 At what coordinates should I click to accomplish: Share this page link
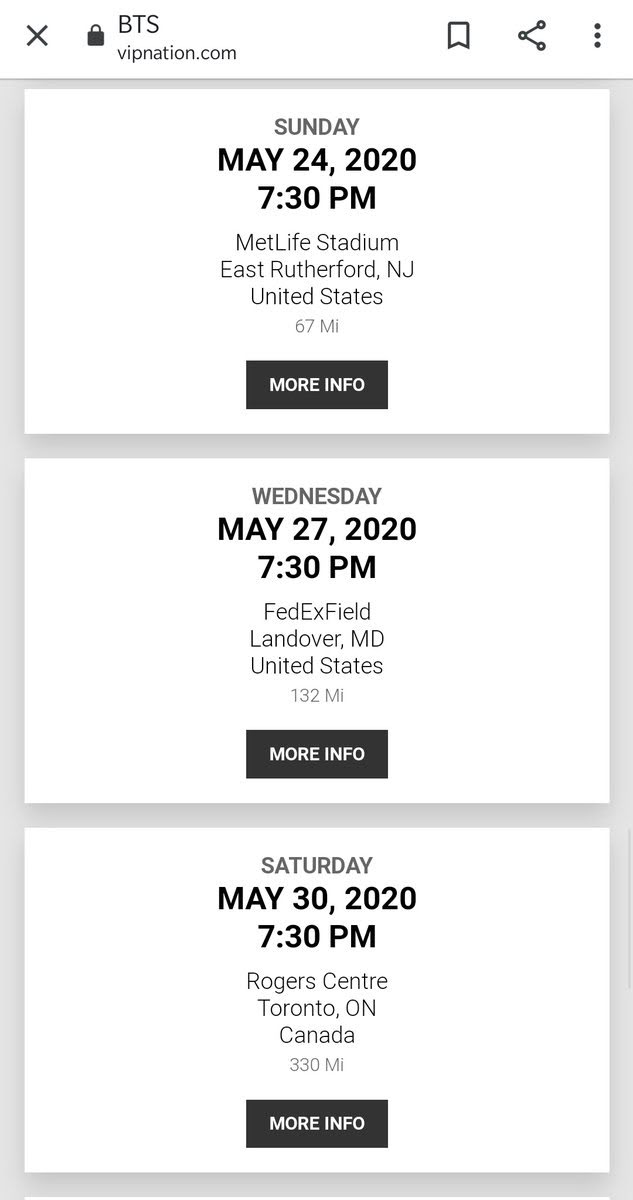(x=531, y=37)
